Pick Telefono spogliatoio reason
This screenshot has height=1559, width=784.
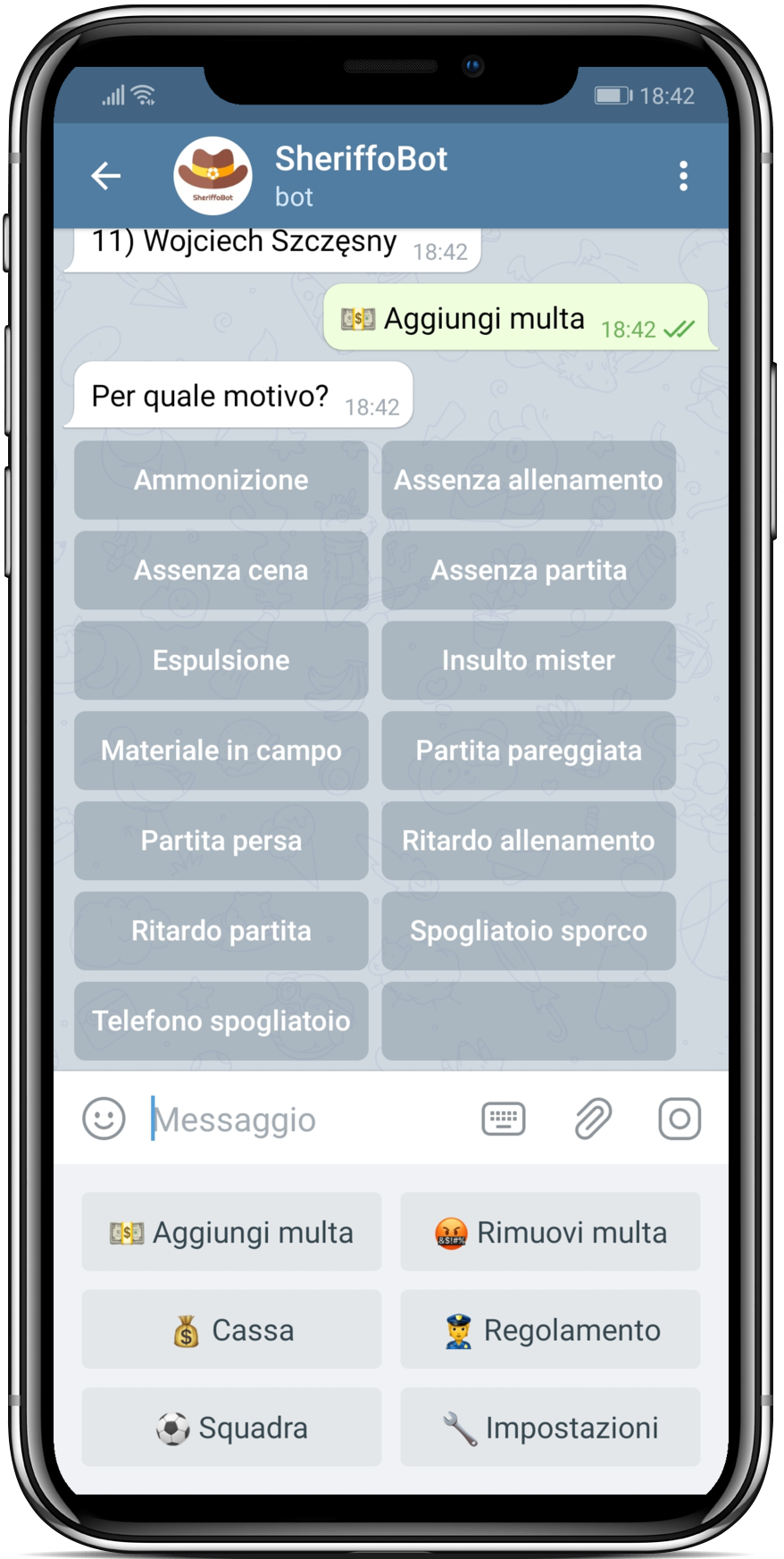221,1021
